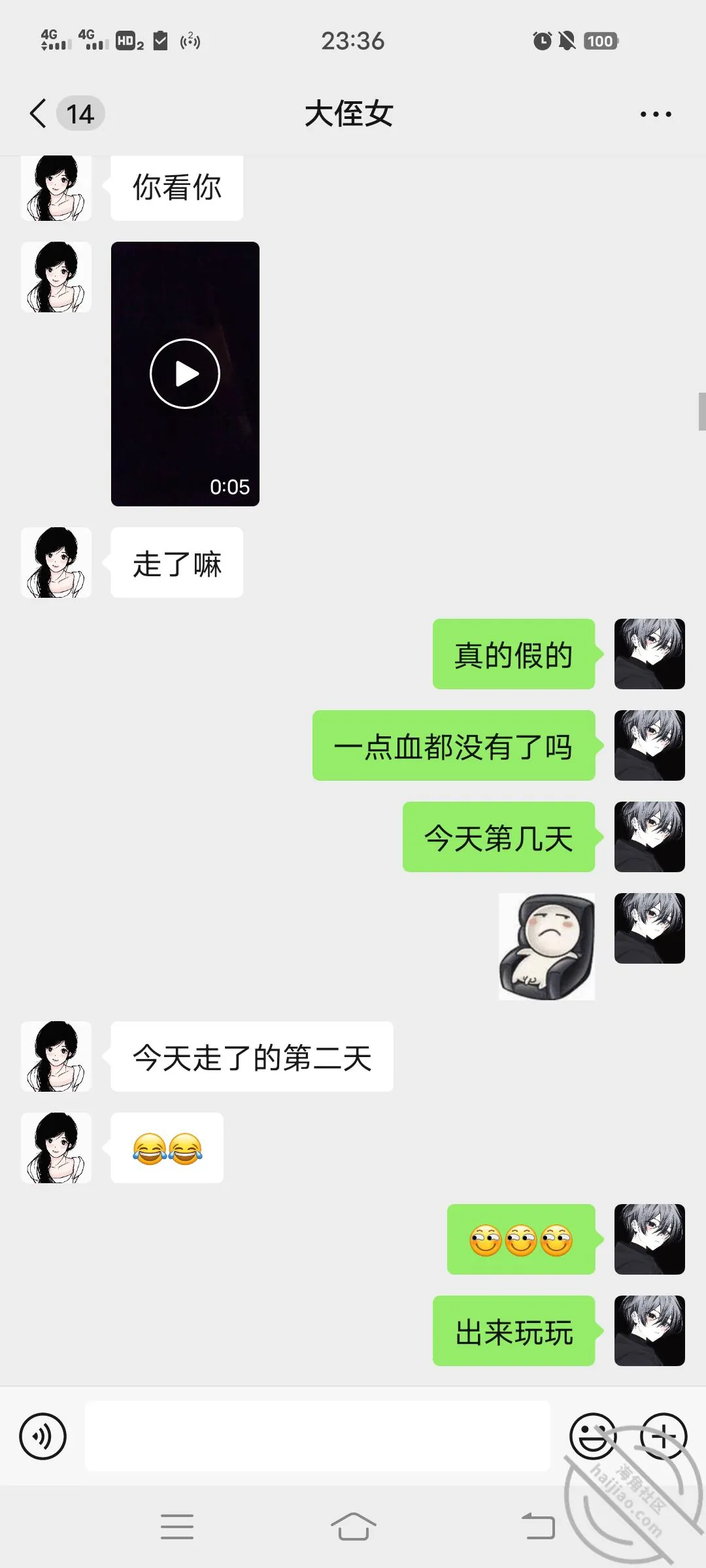Open the emoji sticker panel
The height and width of the screenshot is (1568, 706).
[593, 1436]
